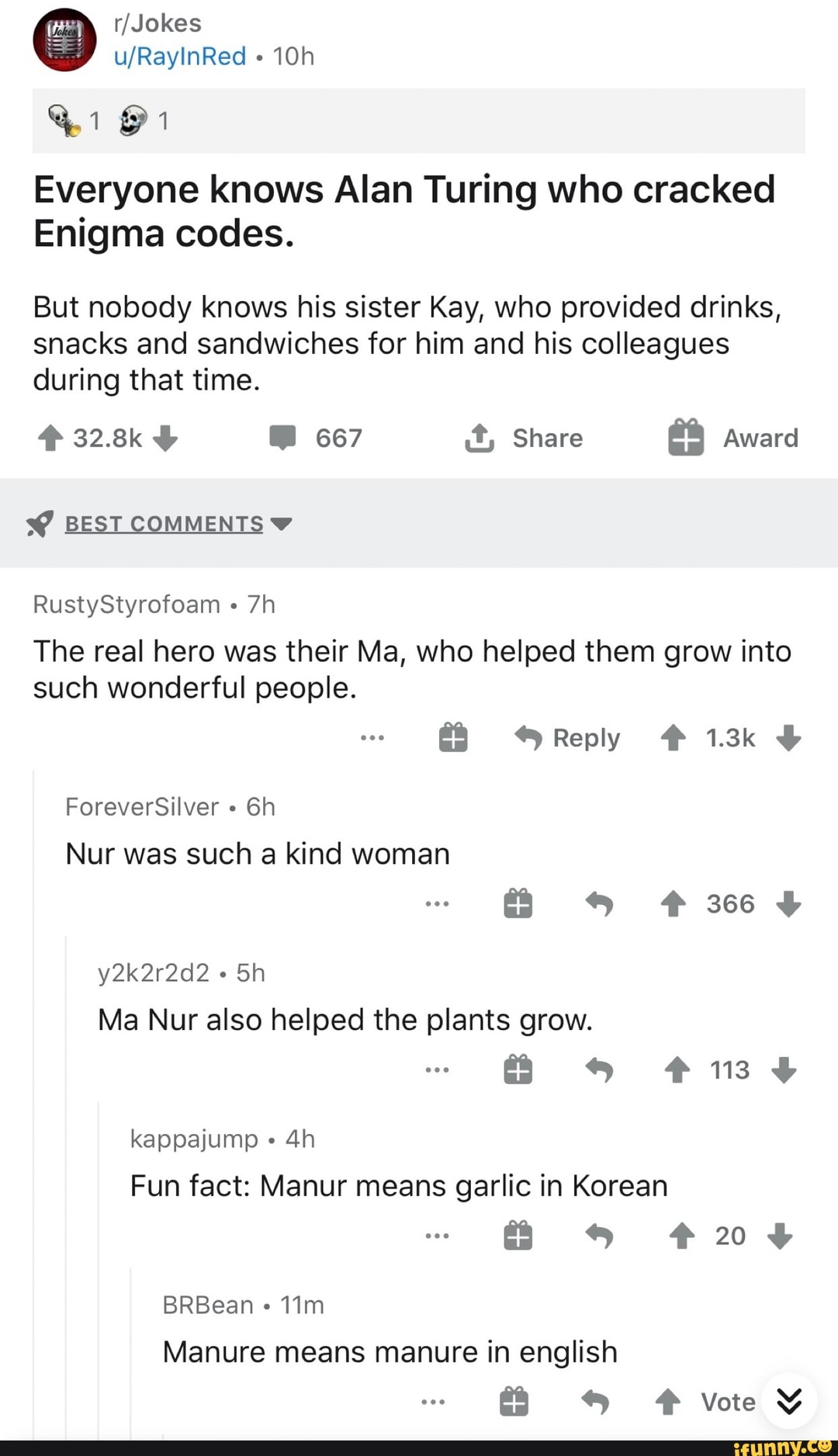This screenshot has height=1456, width=838.
Task: Open more options on y2k2r2d2's comment
Action: 437,1070
